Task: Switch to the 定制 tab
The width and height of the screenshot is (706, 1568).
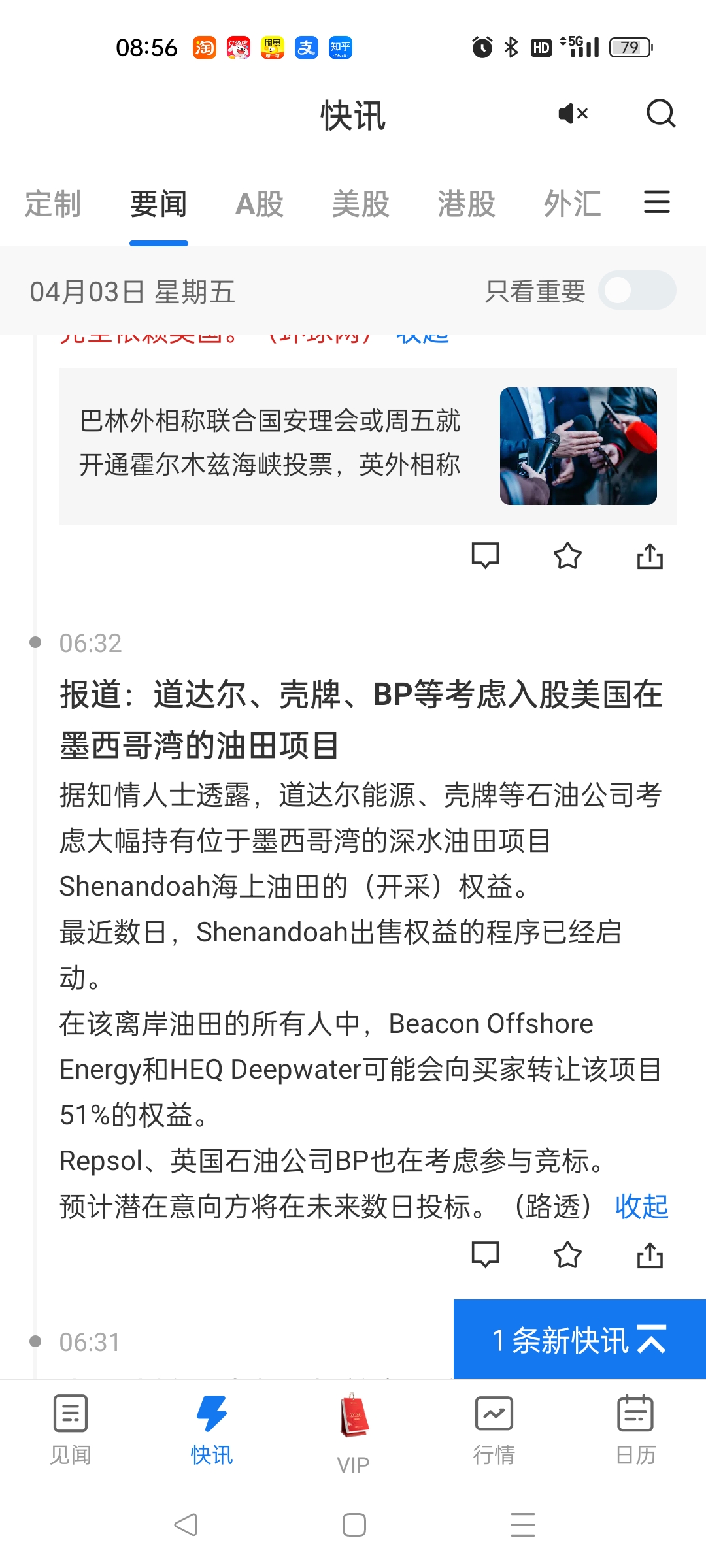Action: pyautogui.click(x=52, y=204)
